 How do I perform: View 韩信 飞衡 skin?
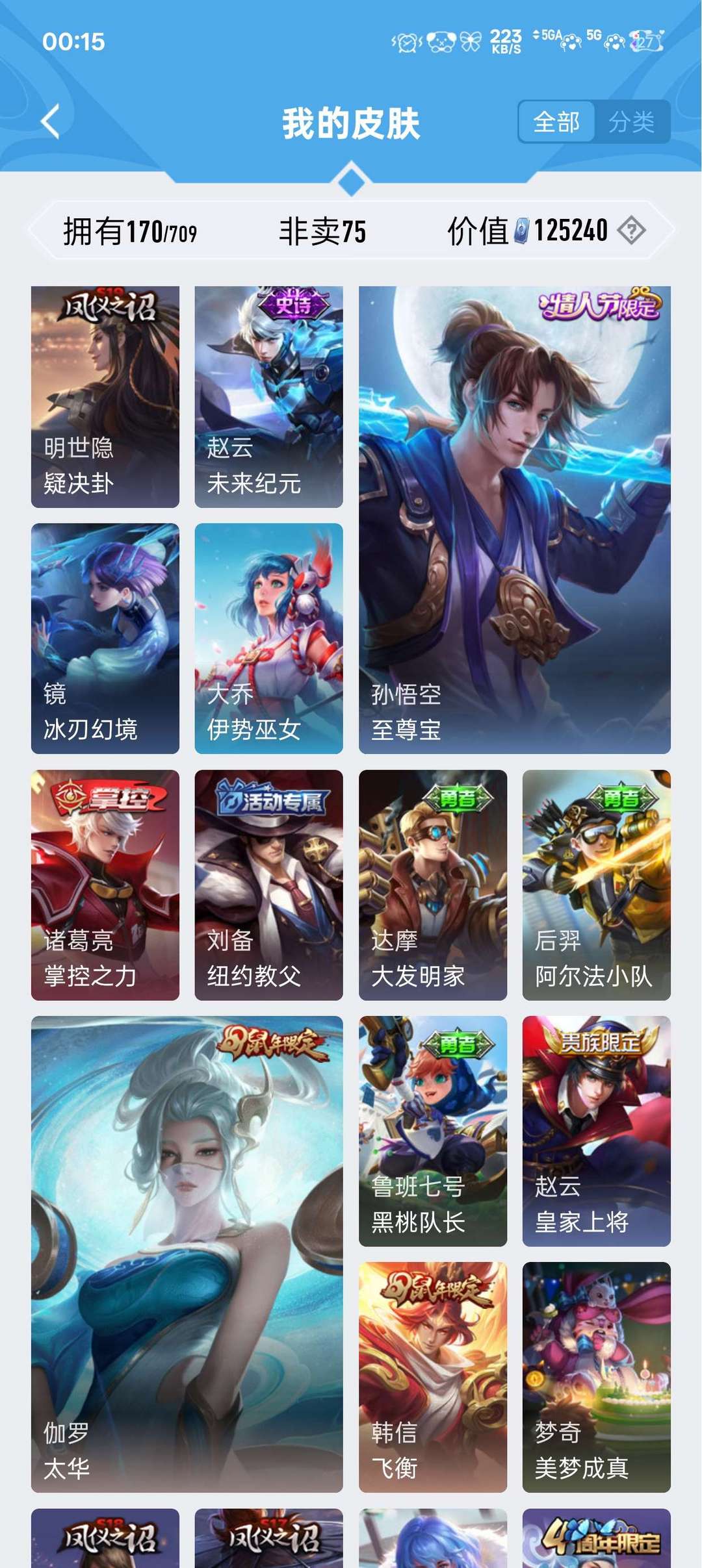pyautogui.click(x=433, y=1377)
